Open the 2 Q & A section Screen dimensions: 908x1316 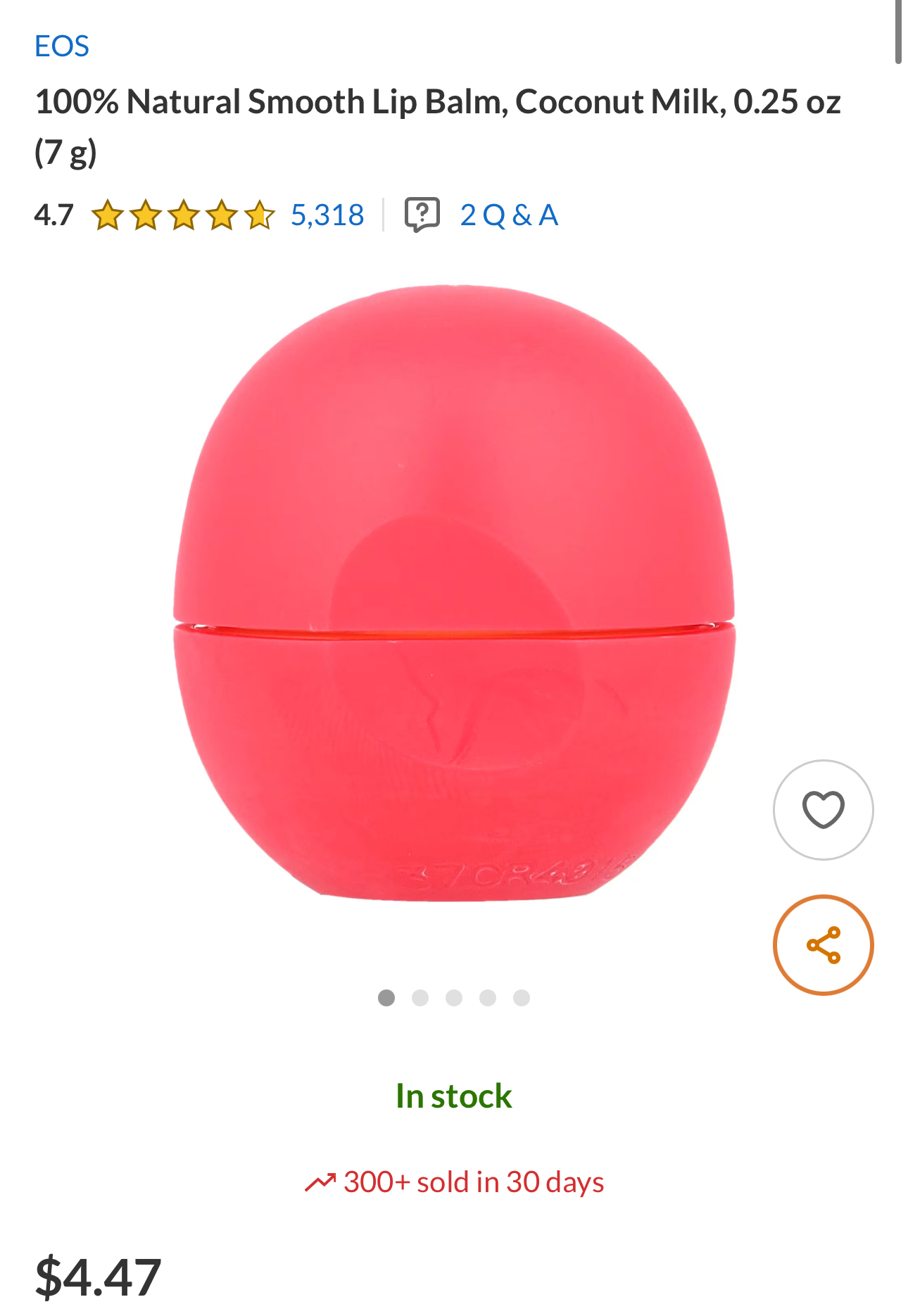[x=508, y=215]
